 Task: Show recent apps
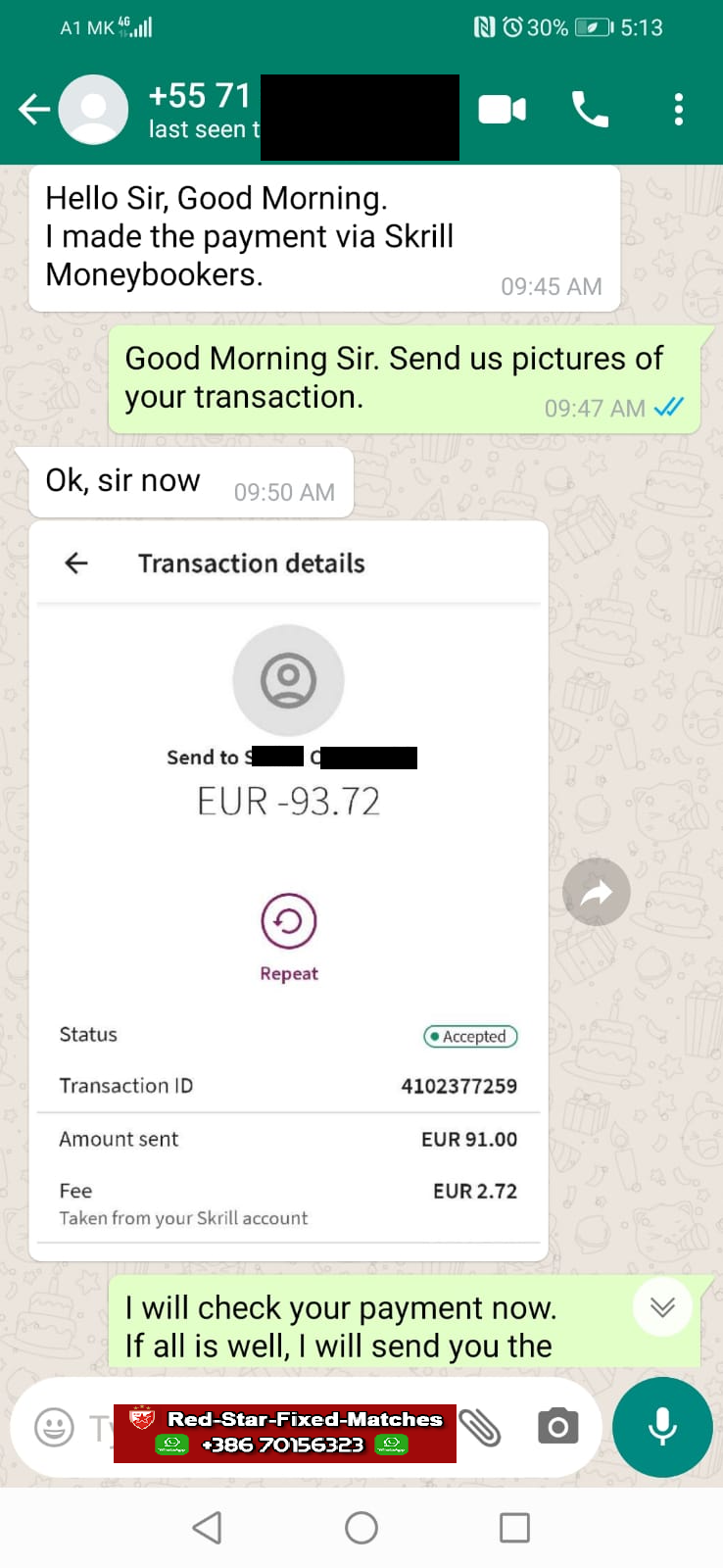(x=514, y=1527)
